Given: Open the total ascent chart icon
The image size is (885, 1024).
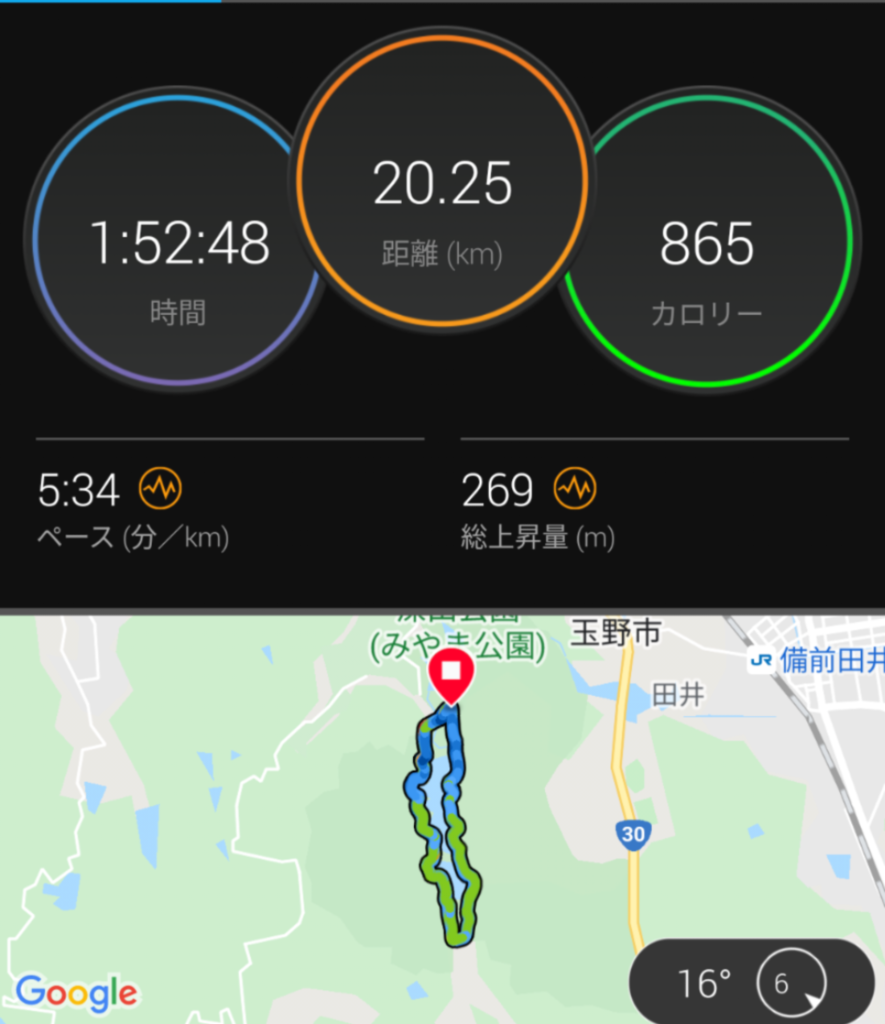Looking at the screenshot, I should pyautogui.click(x=575, y=489).
